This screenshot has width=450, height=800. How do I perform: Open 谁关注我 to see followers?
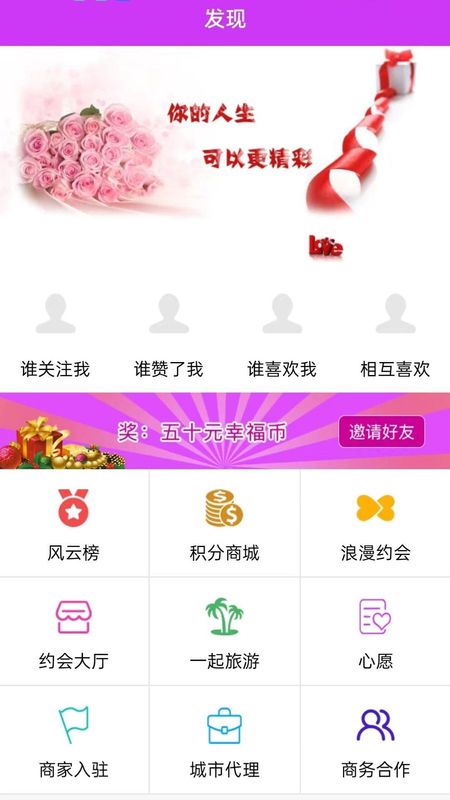56,336
